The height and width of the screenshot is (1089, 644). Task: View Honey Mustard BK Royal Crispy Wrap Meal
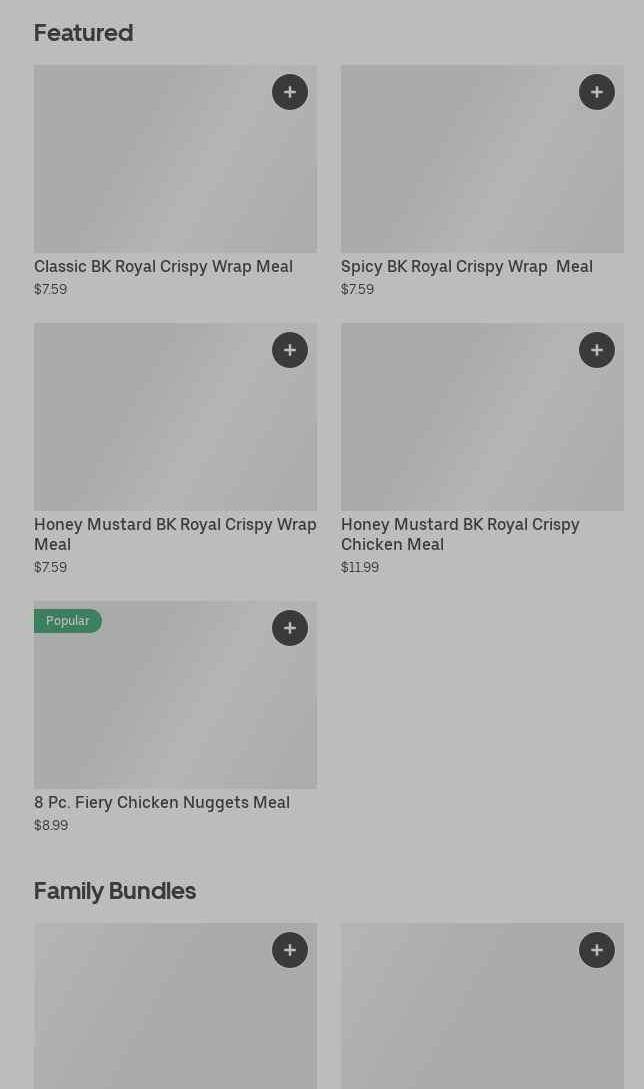pyautogui.click(x=175, y=449)
